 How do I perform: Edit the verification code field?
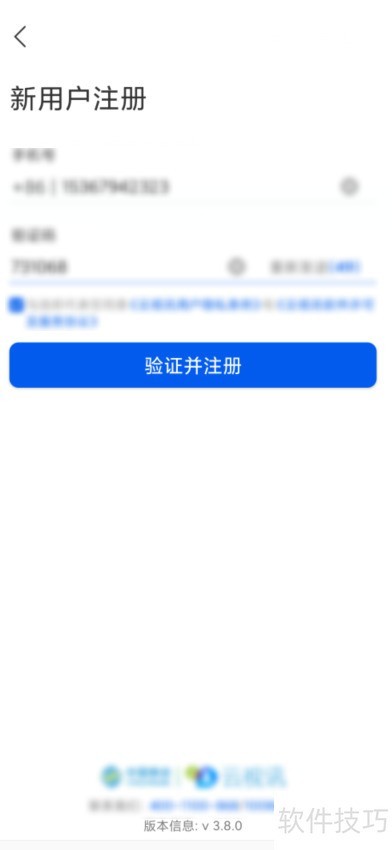(x=115, y=267)
